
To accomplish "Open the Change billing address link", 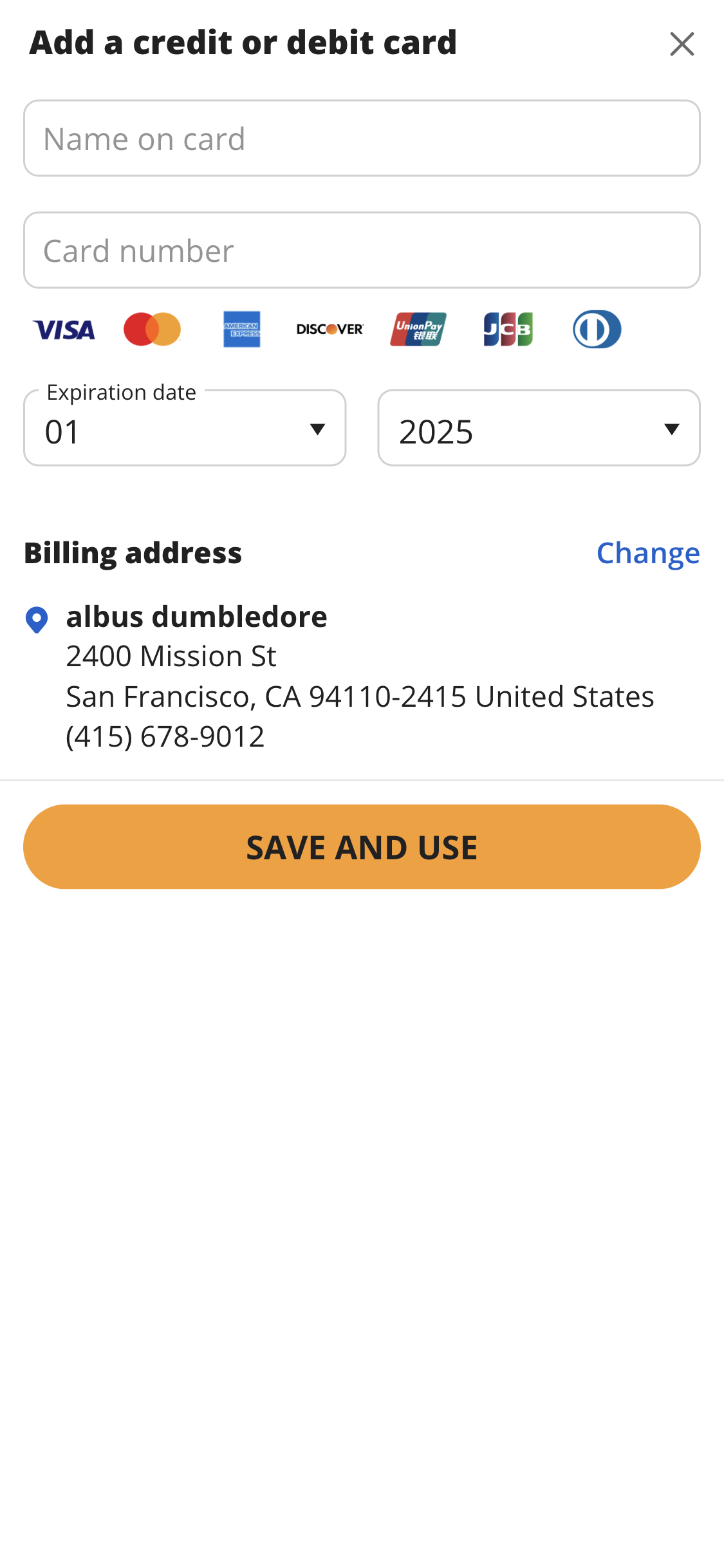I will click(649, 552).
